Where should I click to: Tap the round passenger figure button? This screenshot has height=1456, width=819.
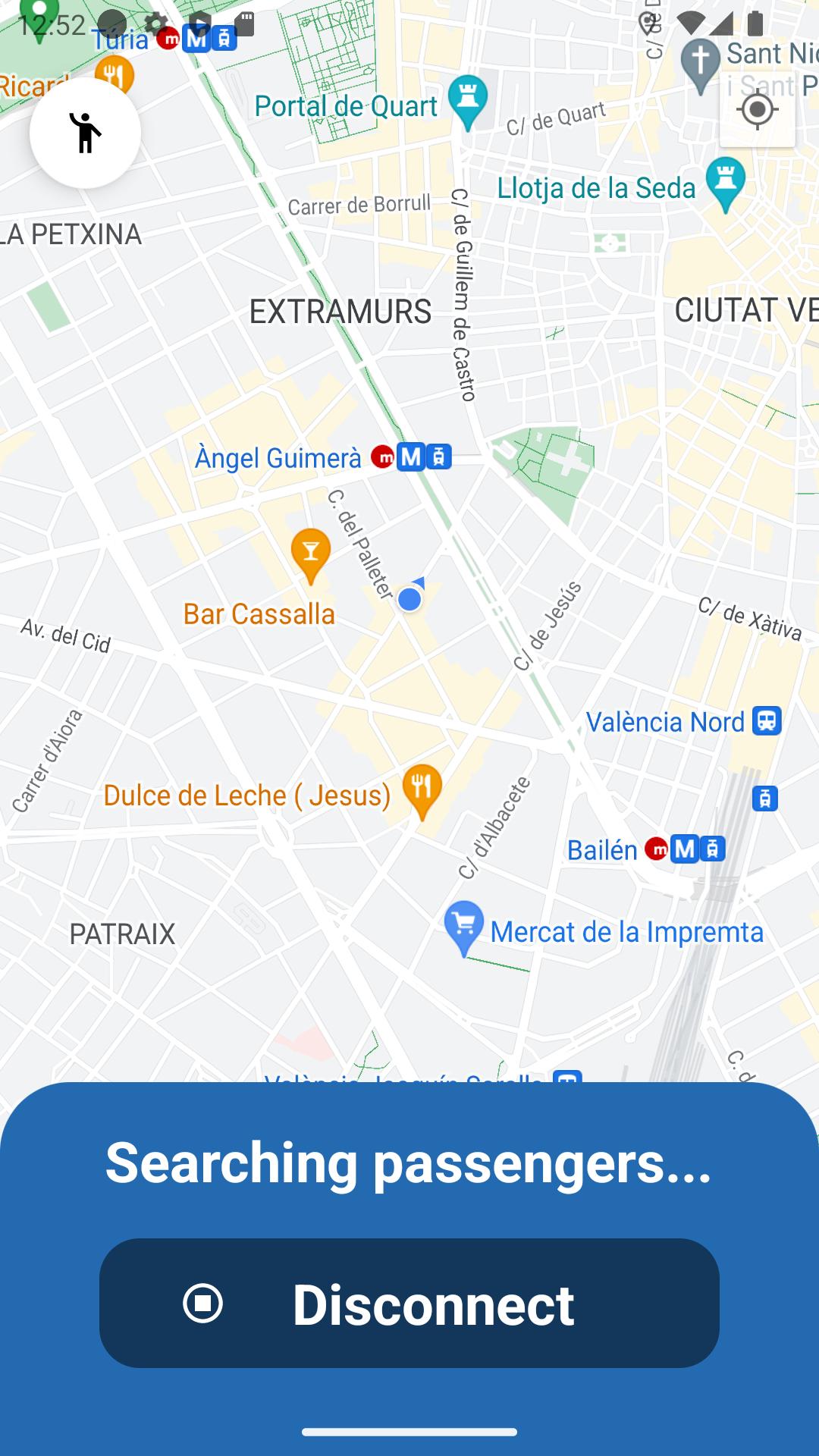tap(85, 133)
